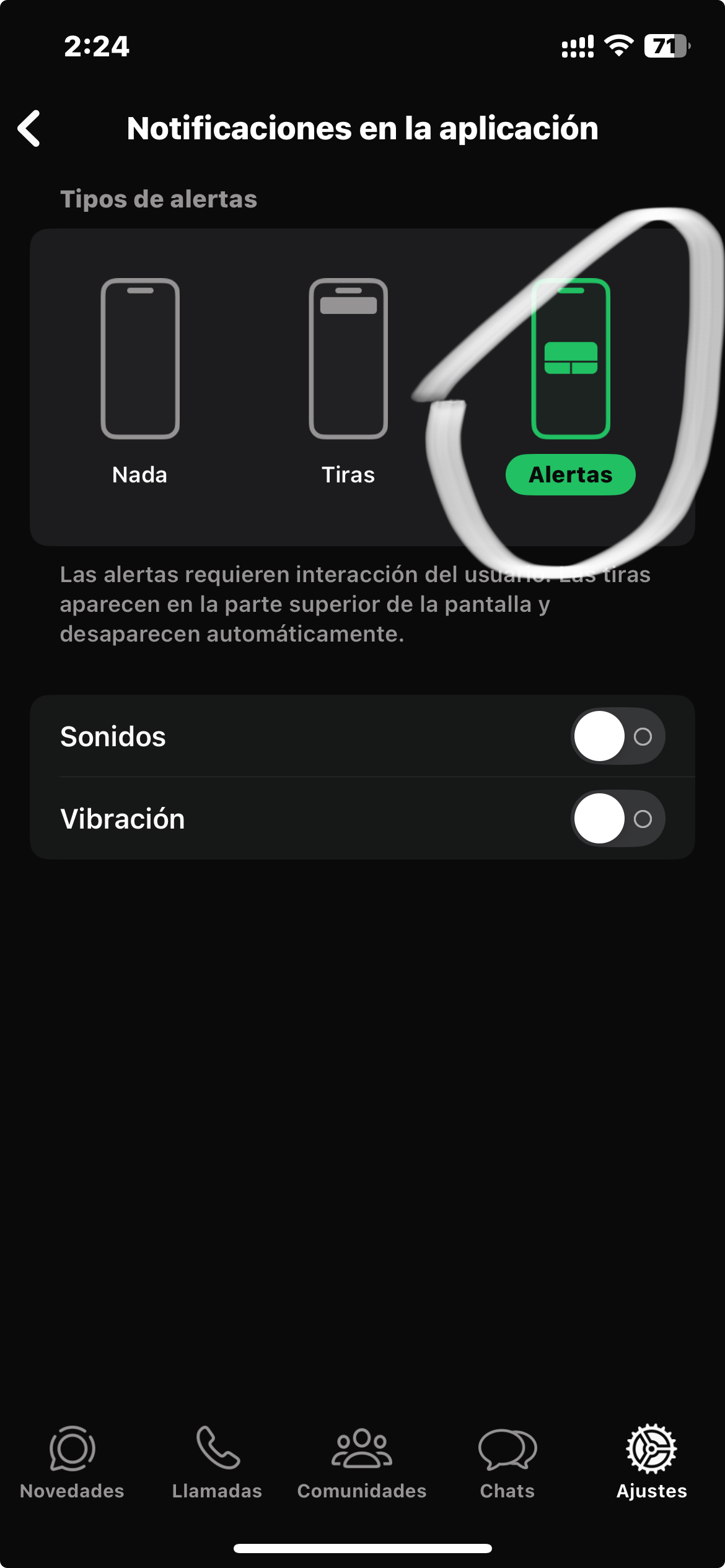Screen dimensions: 725x1568
Task: Toggle the Vibración switch
Action: [x=617, y=819]
